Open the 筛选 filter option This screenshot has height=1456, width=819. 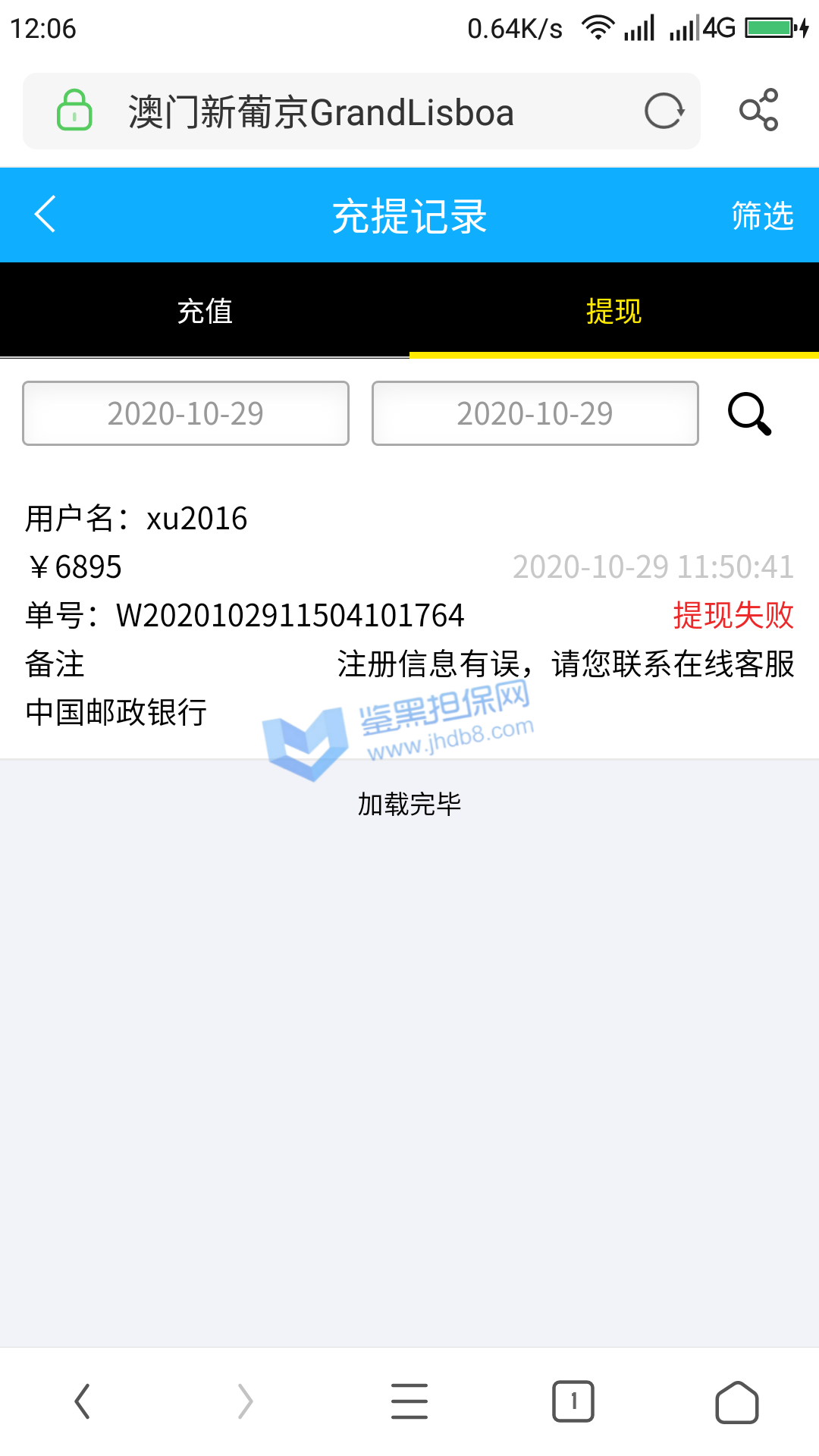(x=761, y=216)
